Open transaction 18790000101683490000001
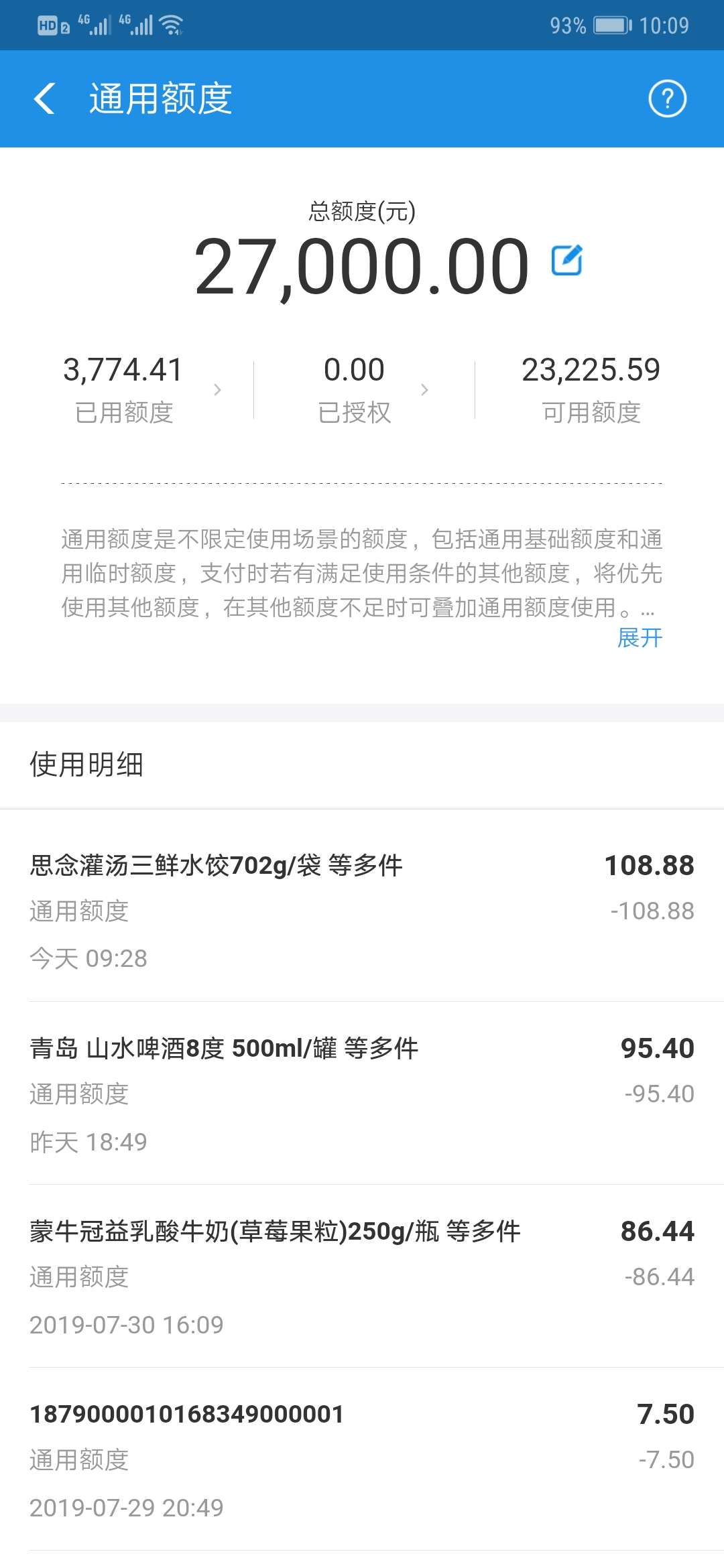 point(362,1459)
